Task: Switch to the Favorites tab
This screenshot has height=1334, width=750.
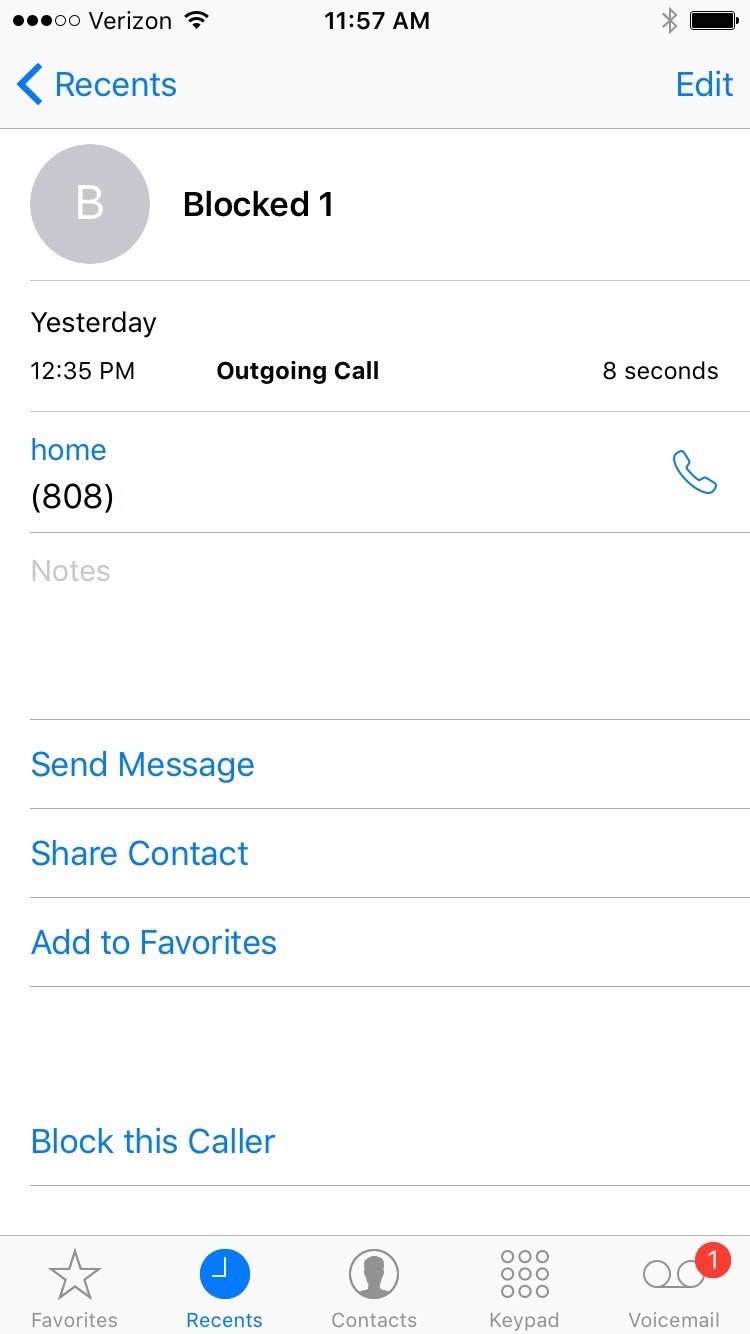Action: tap(74, 1288)
